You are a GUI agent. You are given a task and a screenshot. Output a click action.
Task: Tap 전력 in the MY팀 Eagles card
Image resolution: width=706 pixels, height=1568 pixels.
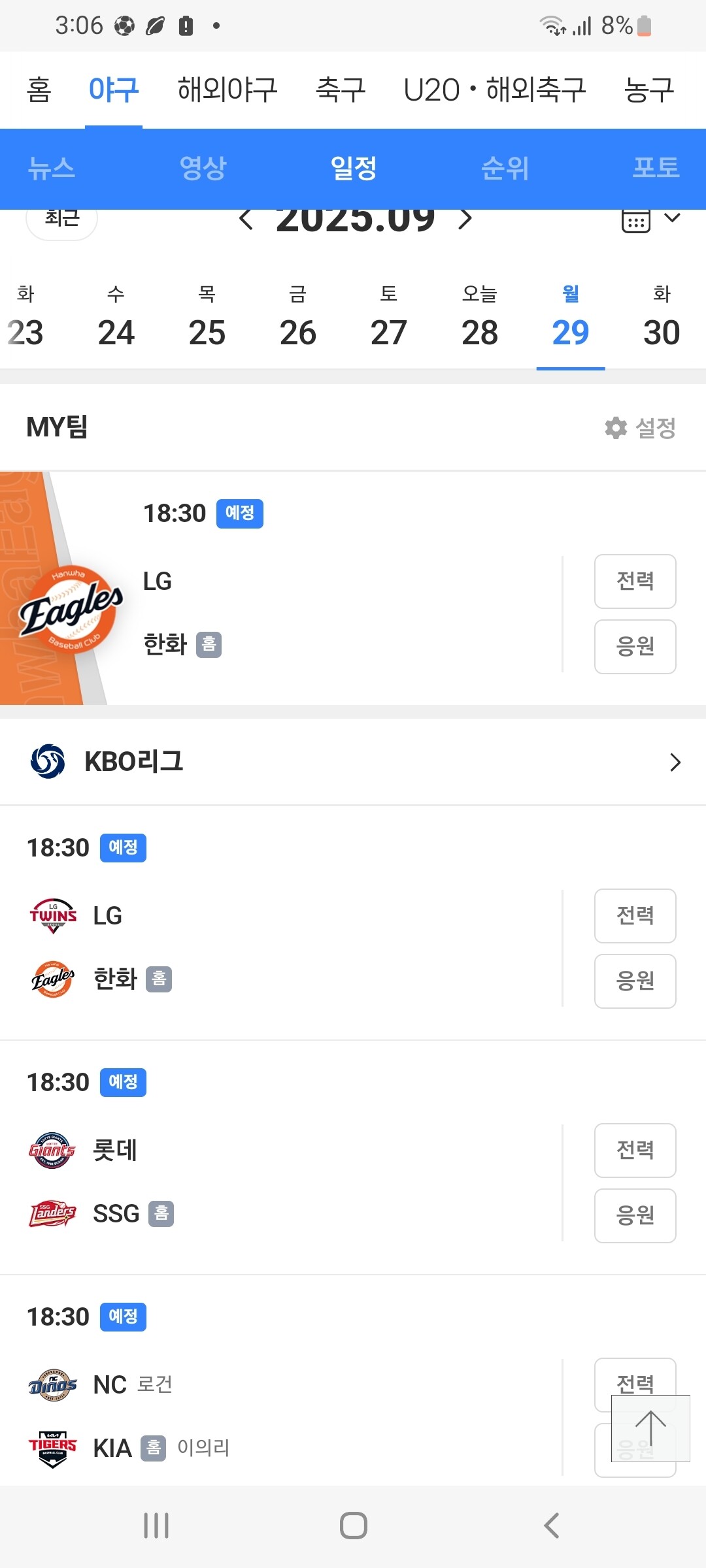tap(635, 581)
